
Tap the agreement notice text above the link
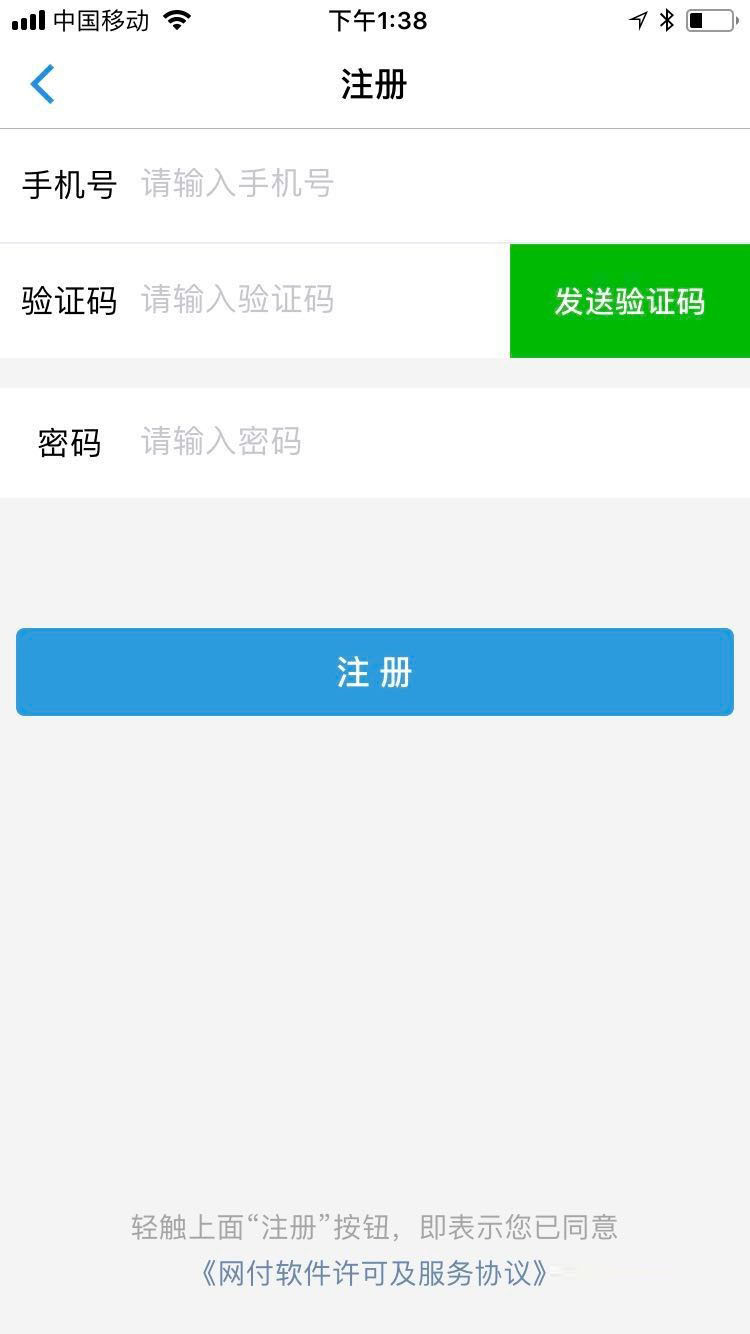[x=374, y=1226]
